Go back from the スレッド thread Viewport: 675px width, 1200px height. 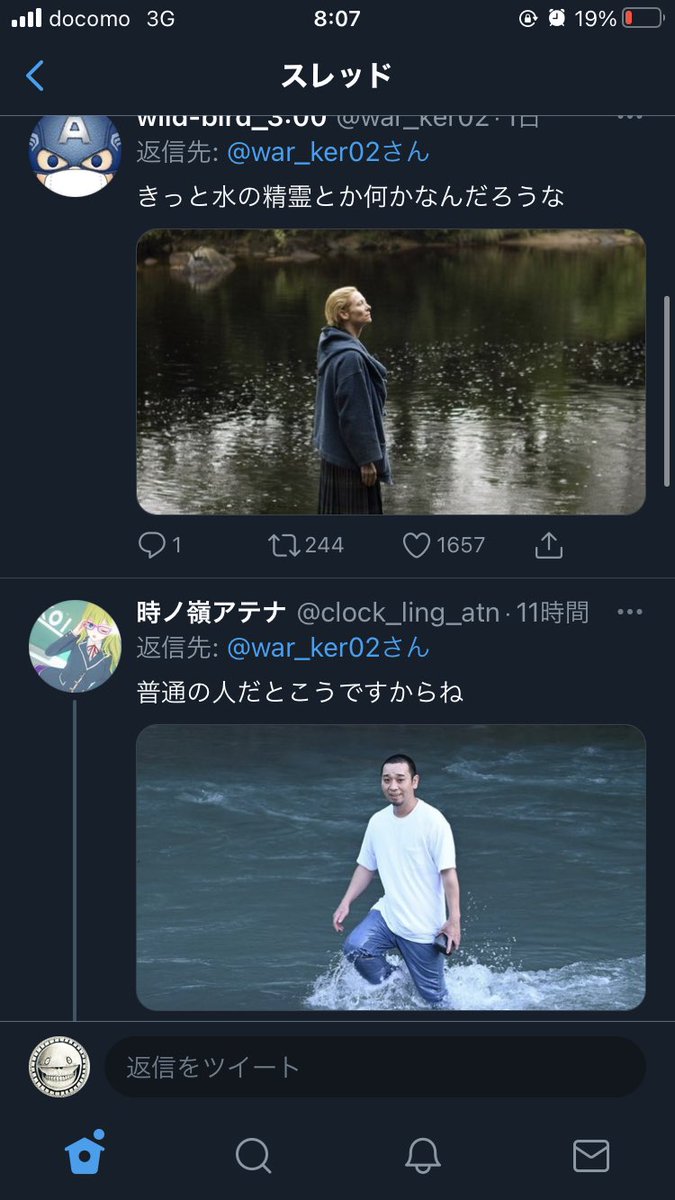click(35, 76)
